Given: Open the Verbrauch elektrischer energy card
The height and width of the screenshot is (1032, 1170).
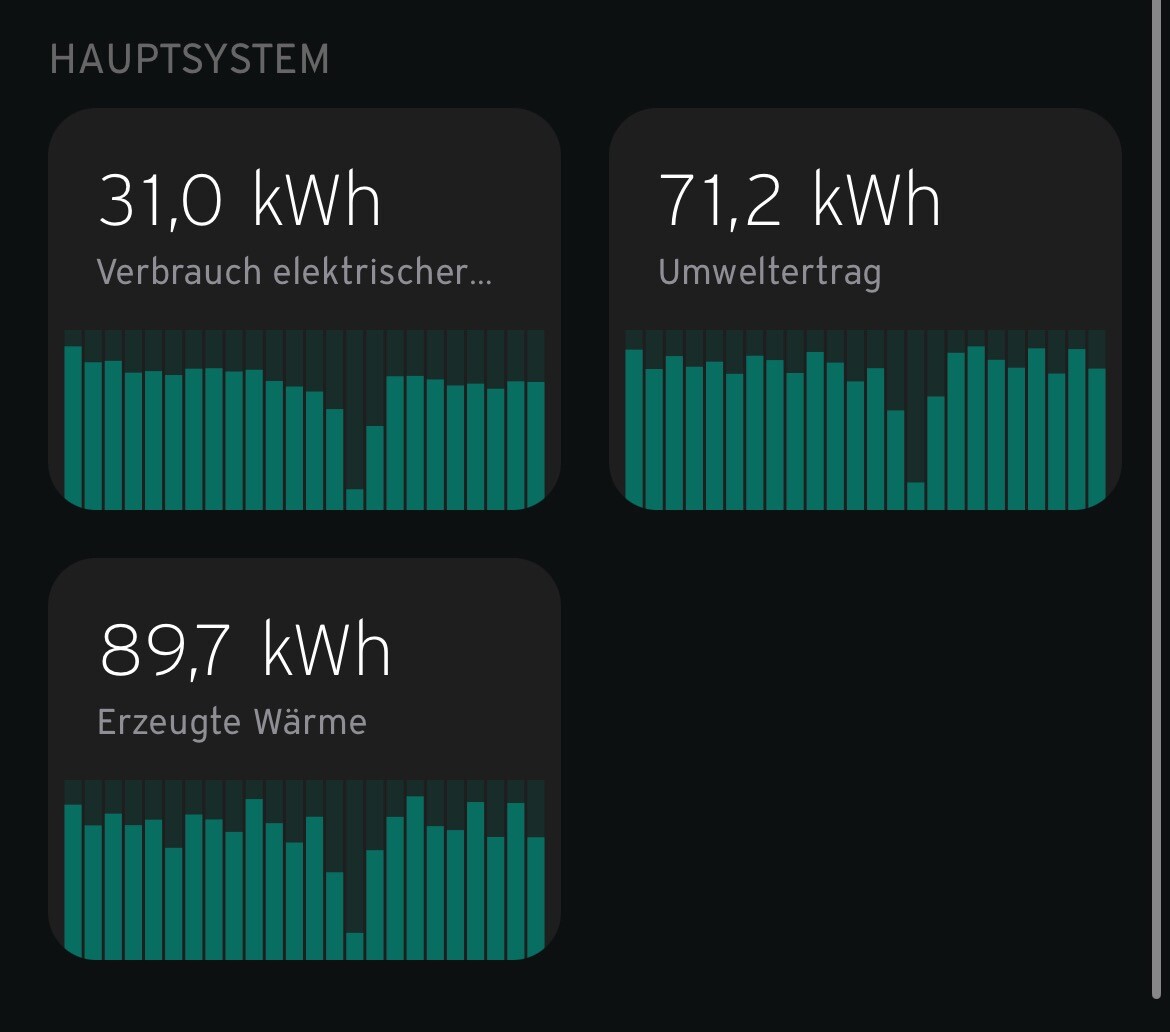Looking at the screenshot, I should (x=304, y=308).
